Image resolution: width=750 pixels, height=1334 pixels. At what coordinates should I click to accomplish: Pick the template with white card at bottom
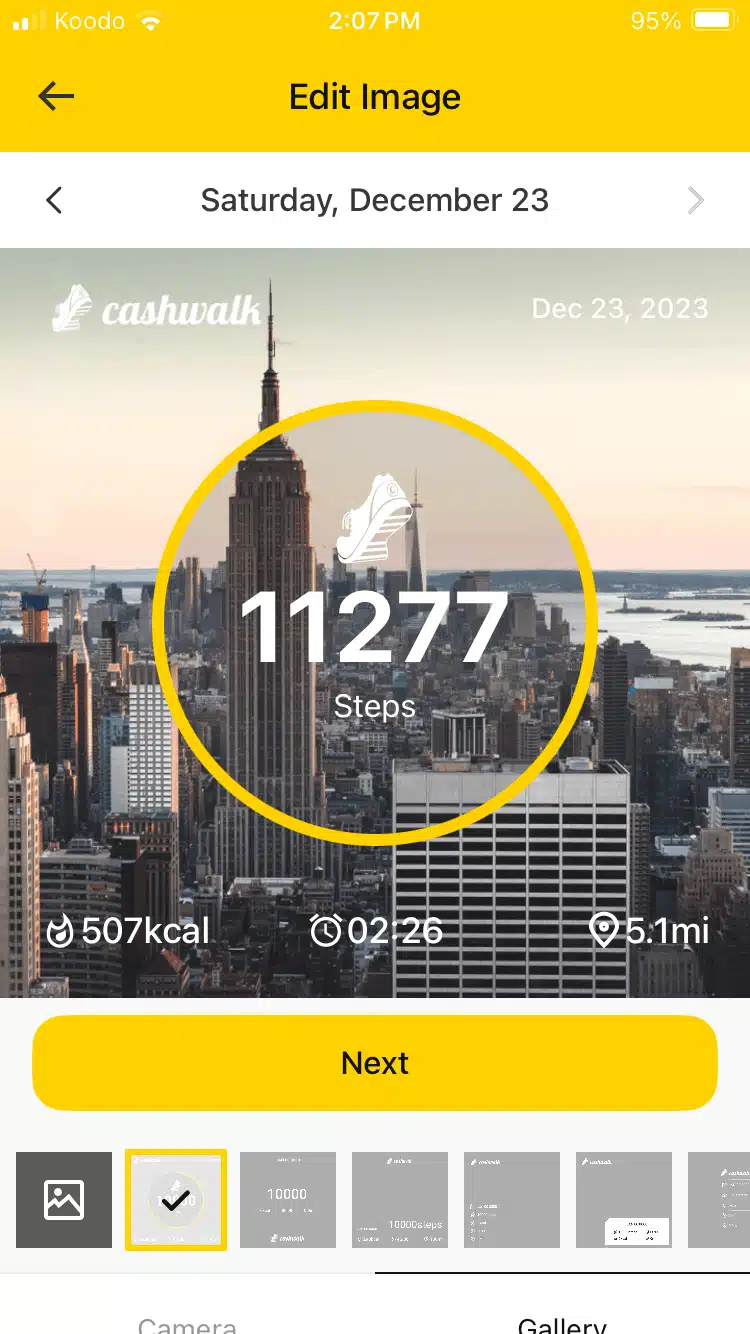click(x=624, y=1200)
